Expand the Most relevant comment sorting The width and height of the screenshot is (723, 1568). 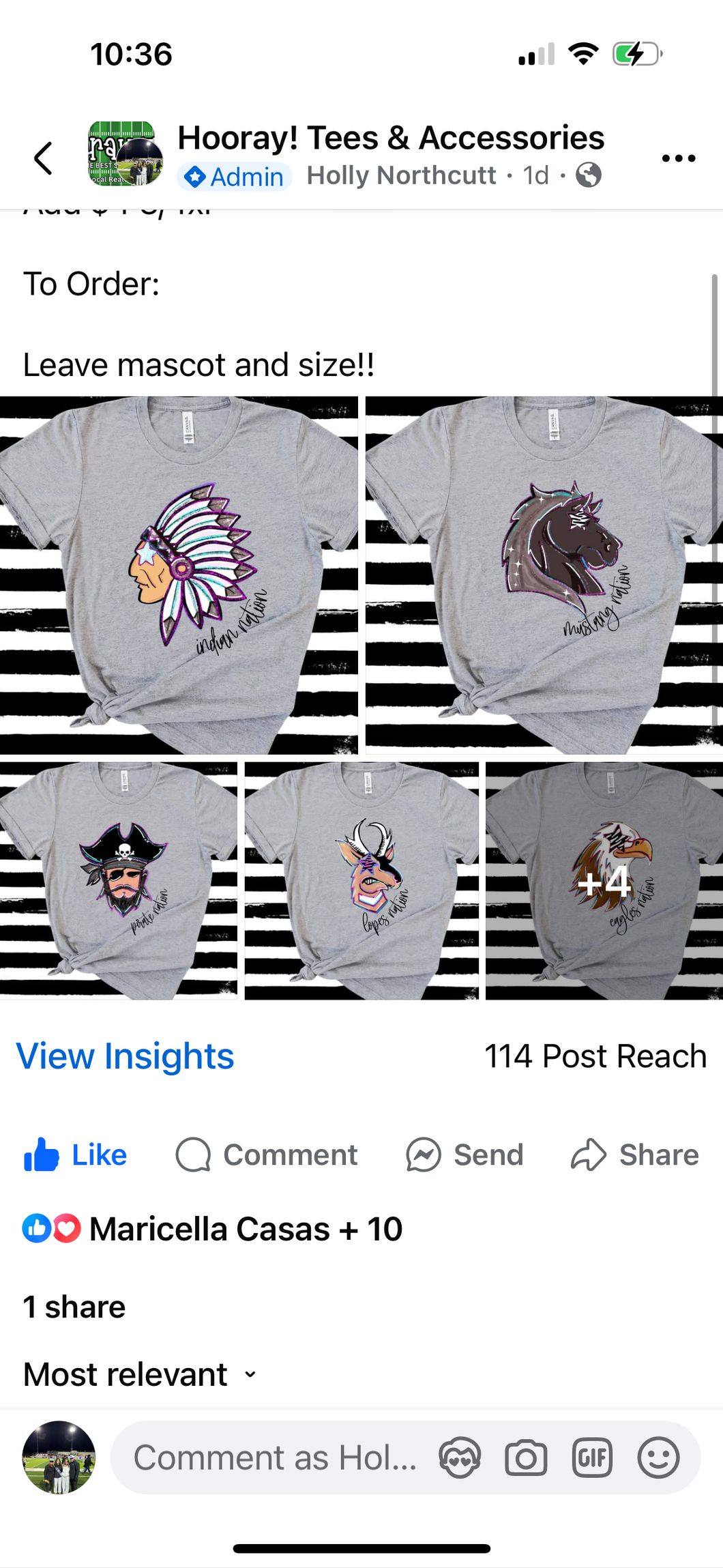click(140, 1374)
